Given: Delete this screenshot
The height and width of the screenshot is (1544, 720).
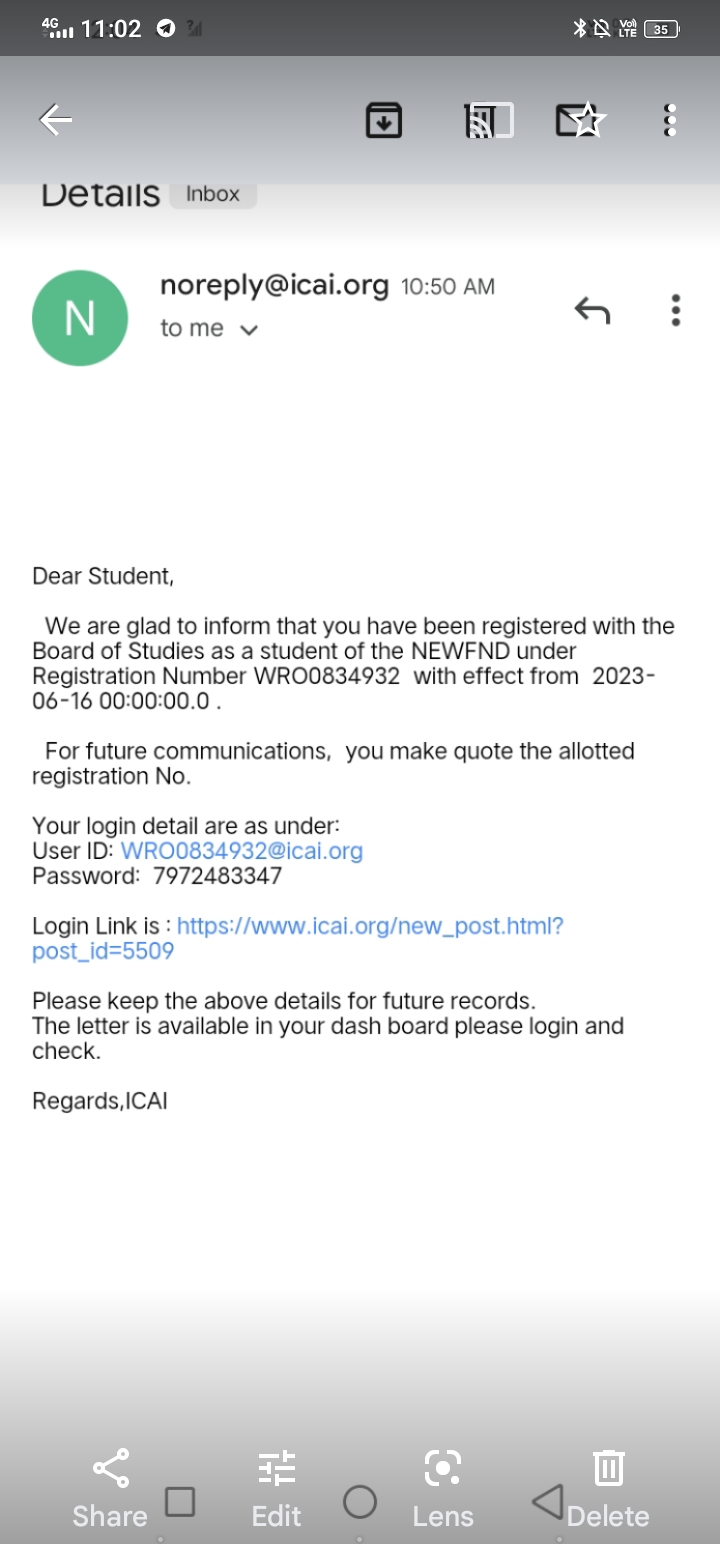Looking at the screenshot, I should pos(608,1488).
